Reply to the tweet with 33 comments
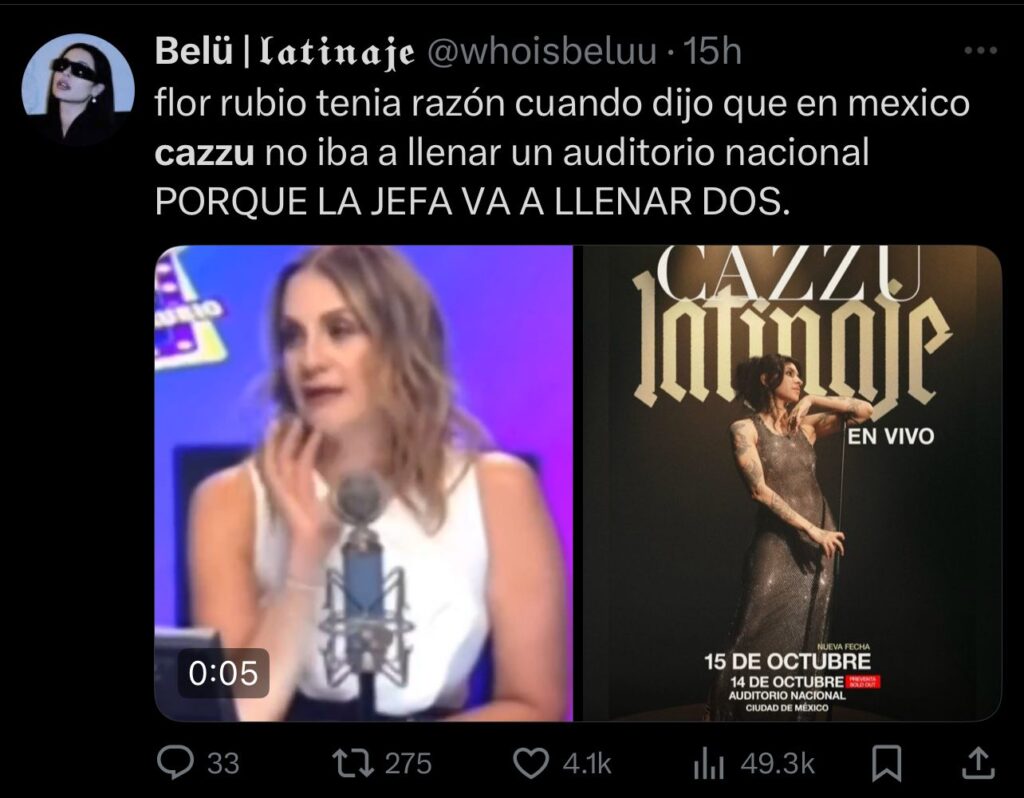The image size is (1024, 798). (x=176, y=764)
